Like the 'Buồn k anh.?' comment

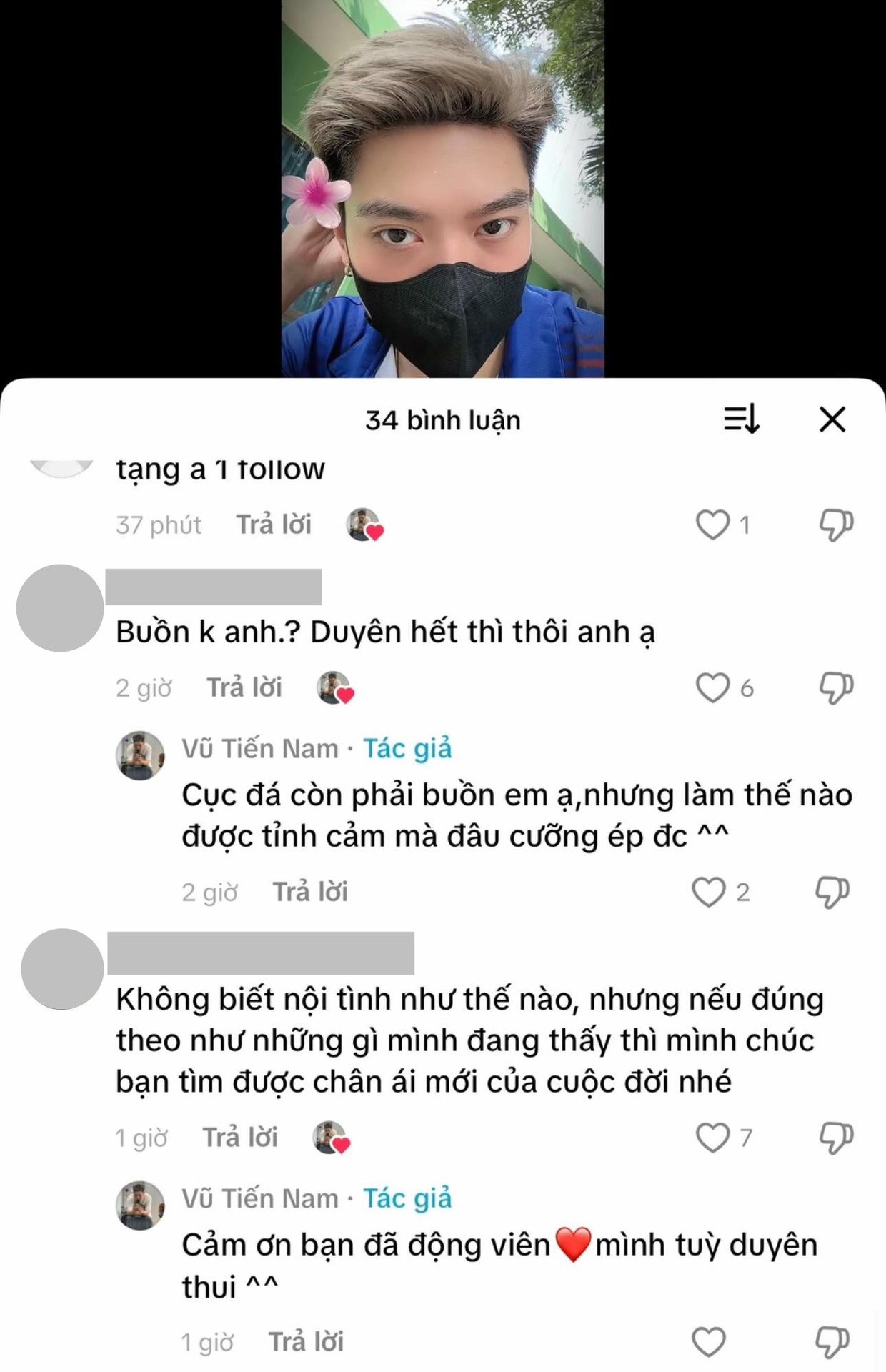pos(712,688)
